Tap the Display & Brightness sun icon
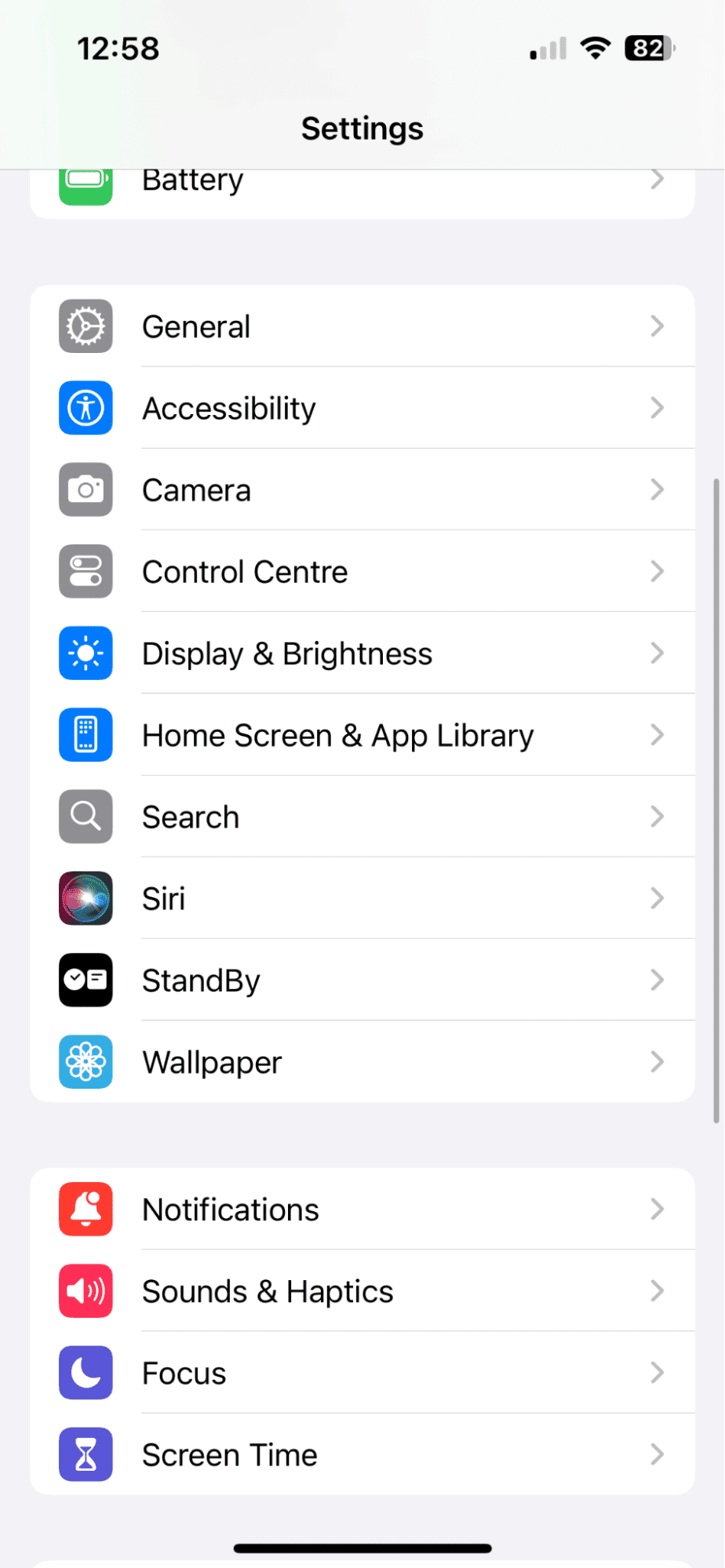This screenshot has height=1568, width=725. coord(86,653)
